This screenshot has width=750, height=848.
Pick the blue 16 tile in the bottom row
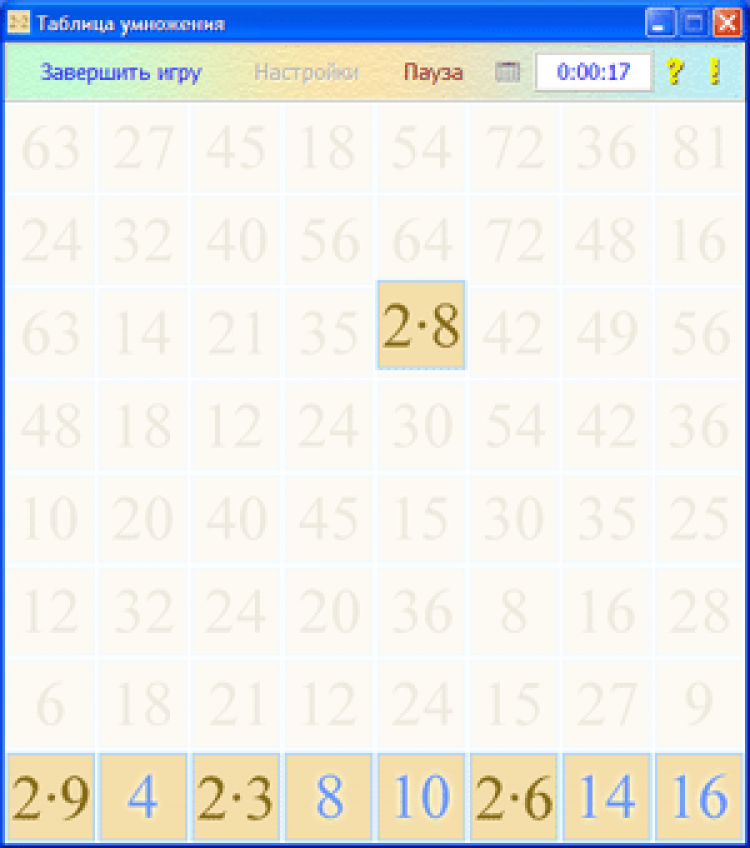point(699,797)
